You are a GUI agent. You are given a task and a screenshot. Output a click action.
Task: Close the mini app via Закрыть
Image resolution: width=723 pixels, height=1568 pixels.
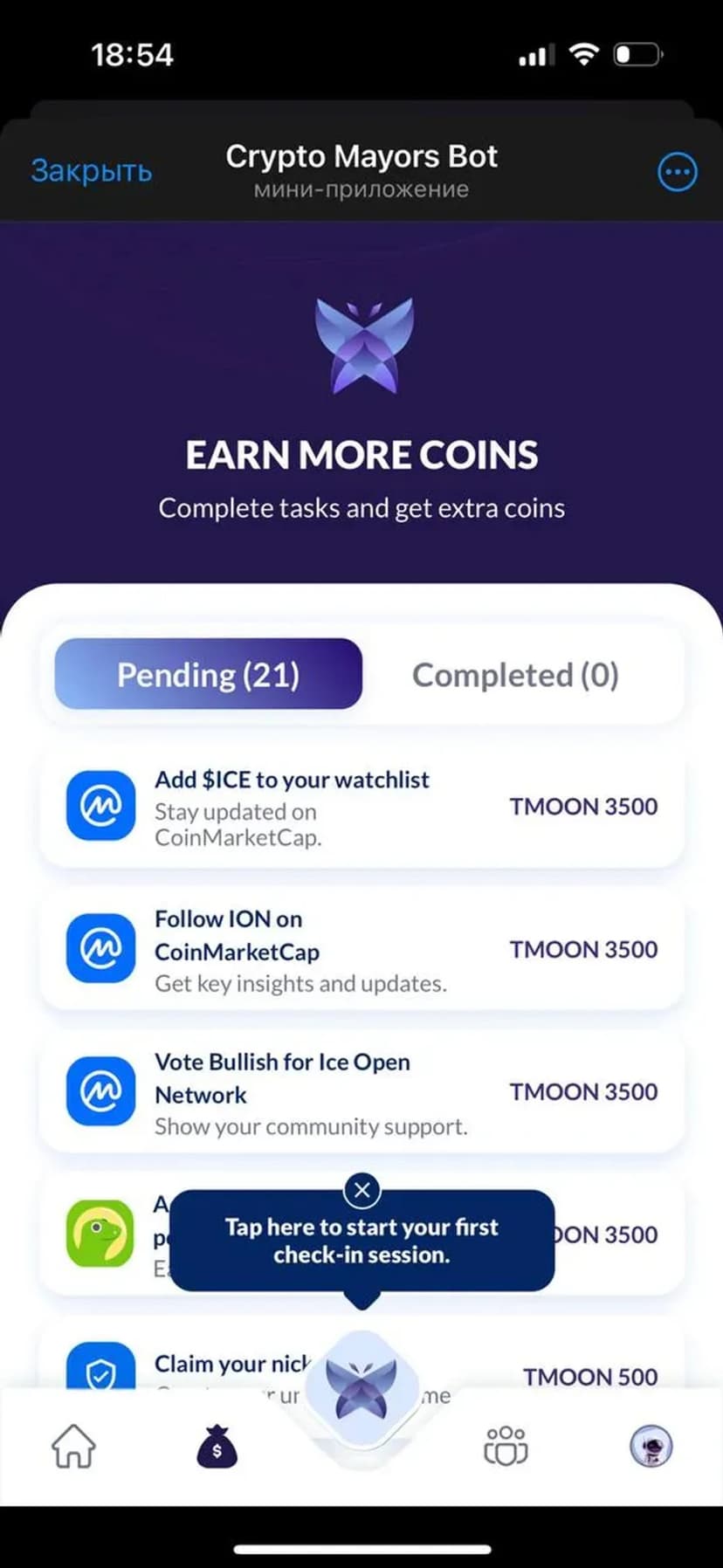(91, 171)
